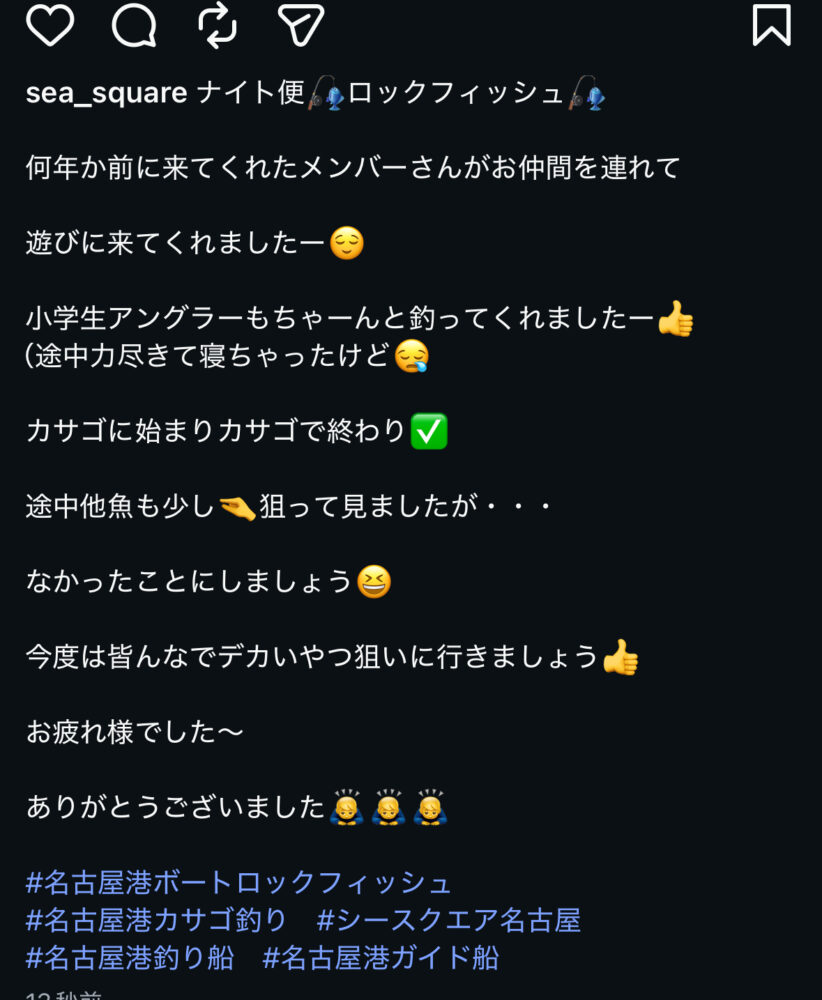Open hashtag #名古屋港ボートロックフィッシュ

[x=238, y=883]
